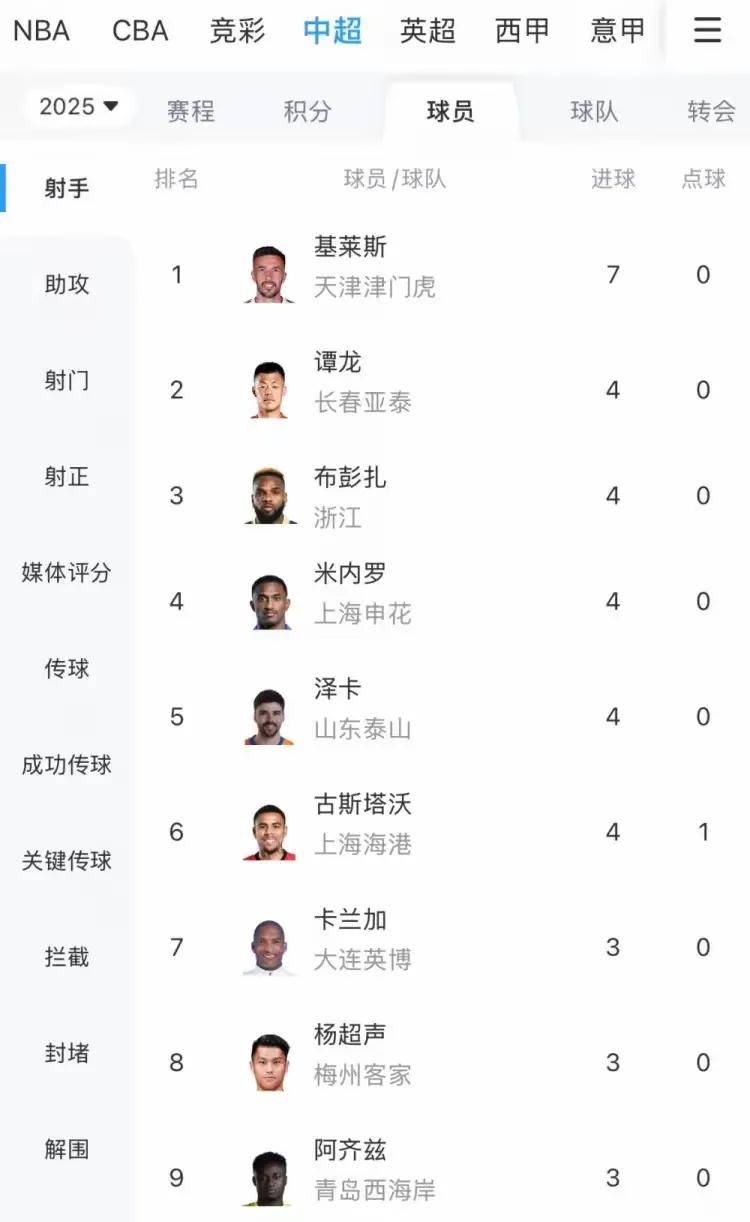Open the hamburger menu
Image resolution: width=750 pixels, height=1222 pixels.
[707, 31]
